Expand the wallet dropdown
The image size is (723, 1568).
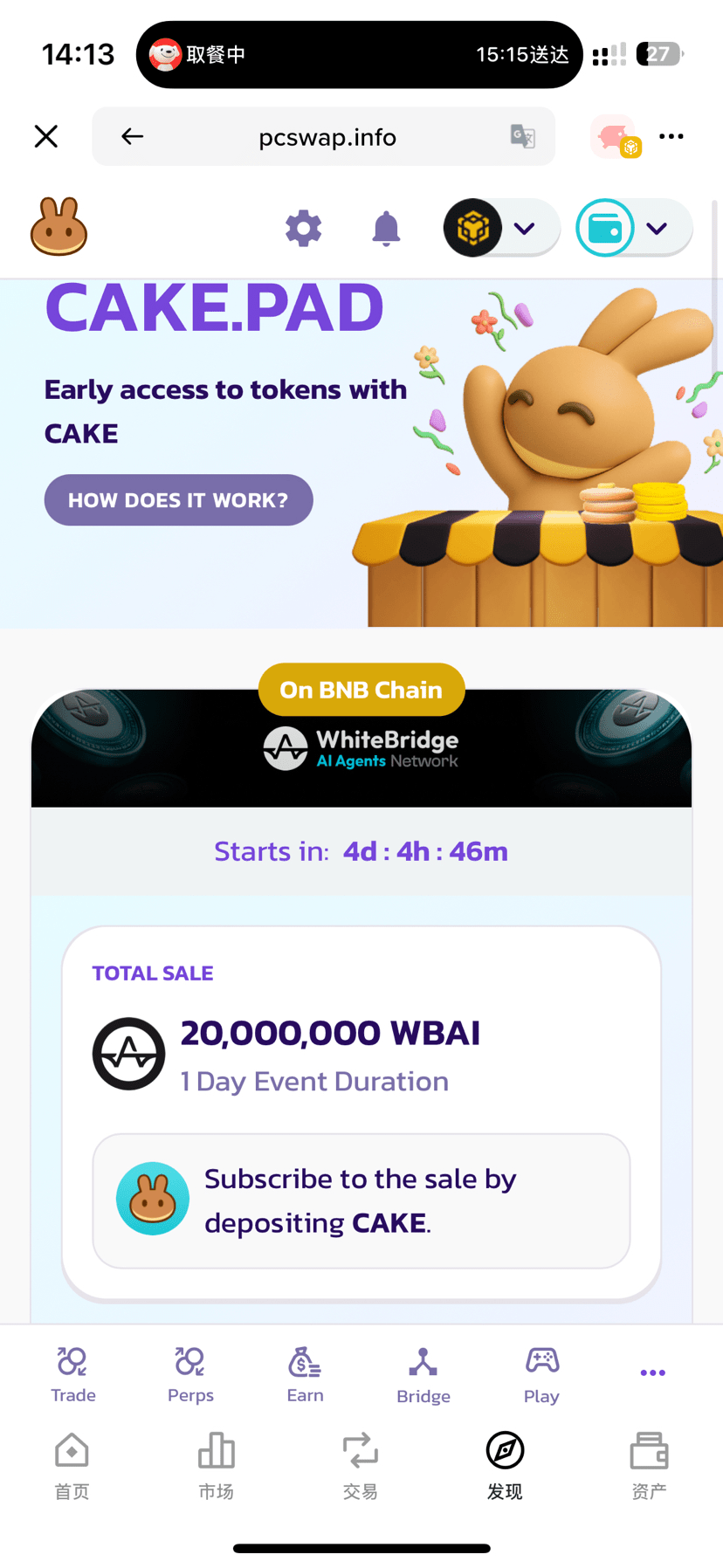634,229
